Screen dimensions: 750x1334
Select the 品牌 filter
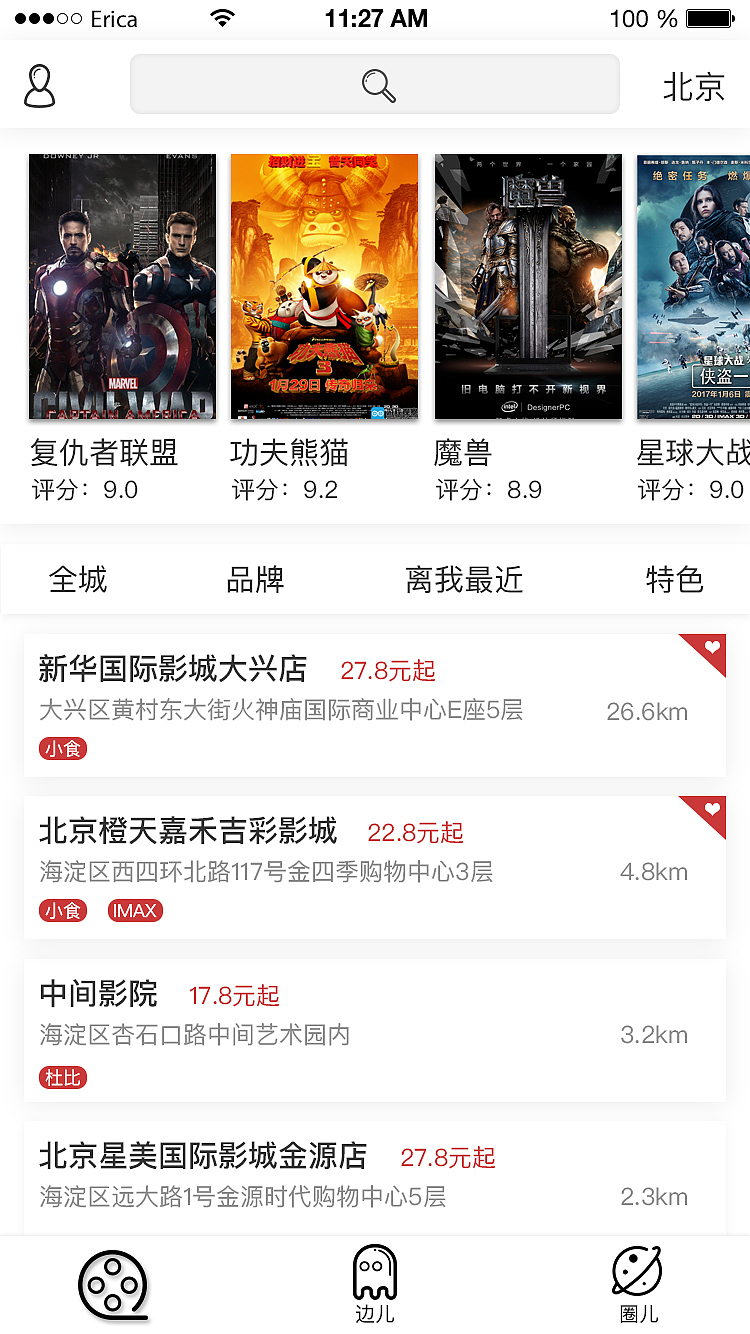[255, 580]
